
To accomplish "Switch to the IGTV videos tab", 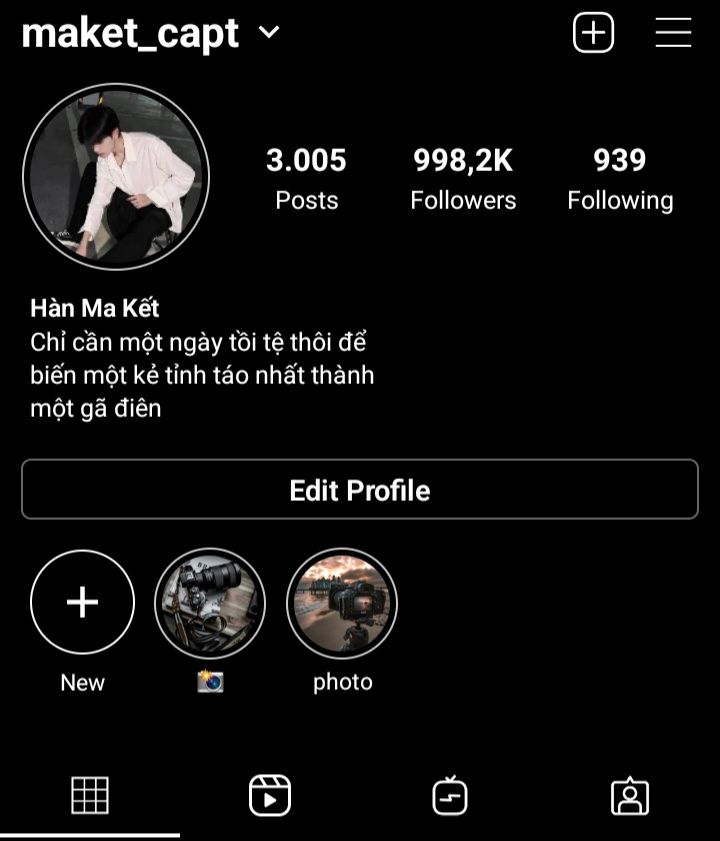I will click(x=450, y=796).
